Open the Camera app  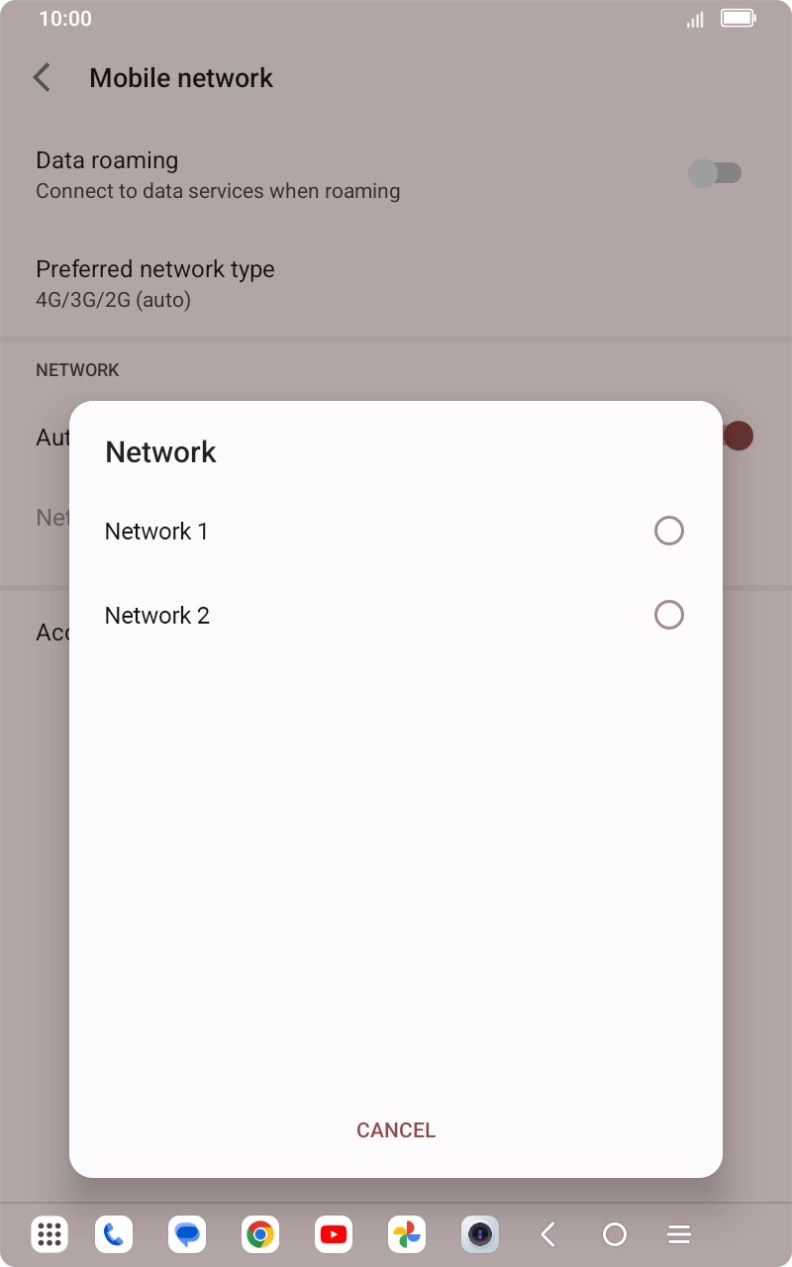pos(480,1234)
